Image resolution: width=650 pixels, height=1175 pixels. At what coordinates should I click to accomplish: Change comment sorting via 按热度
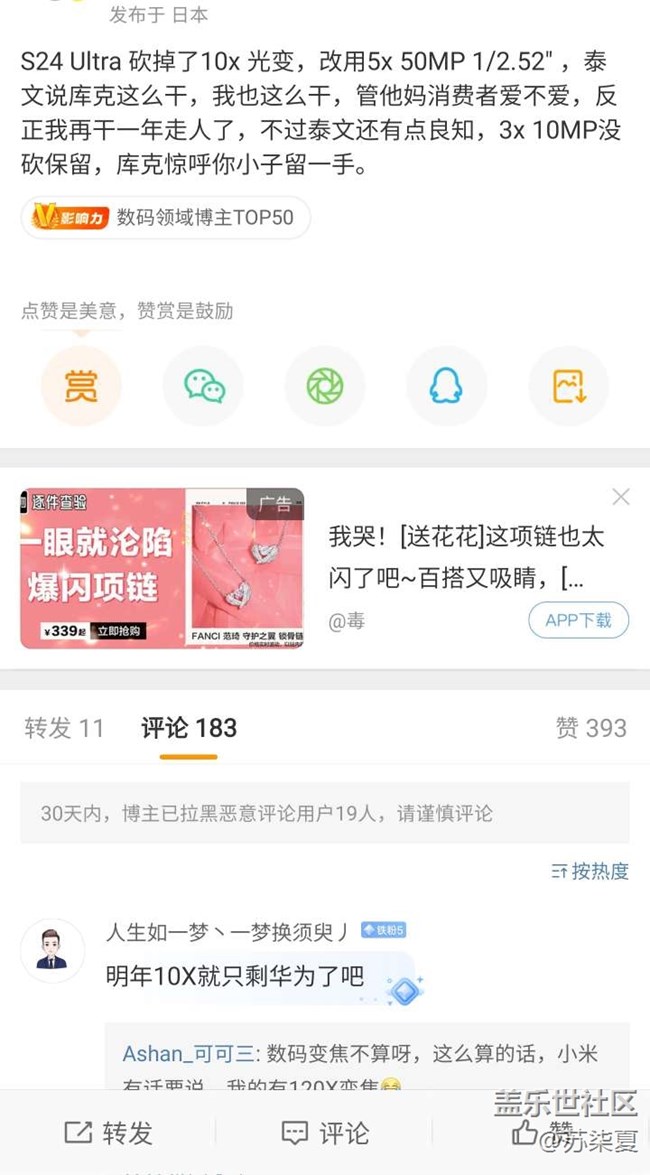[x=590, y=871]
